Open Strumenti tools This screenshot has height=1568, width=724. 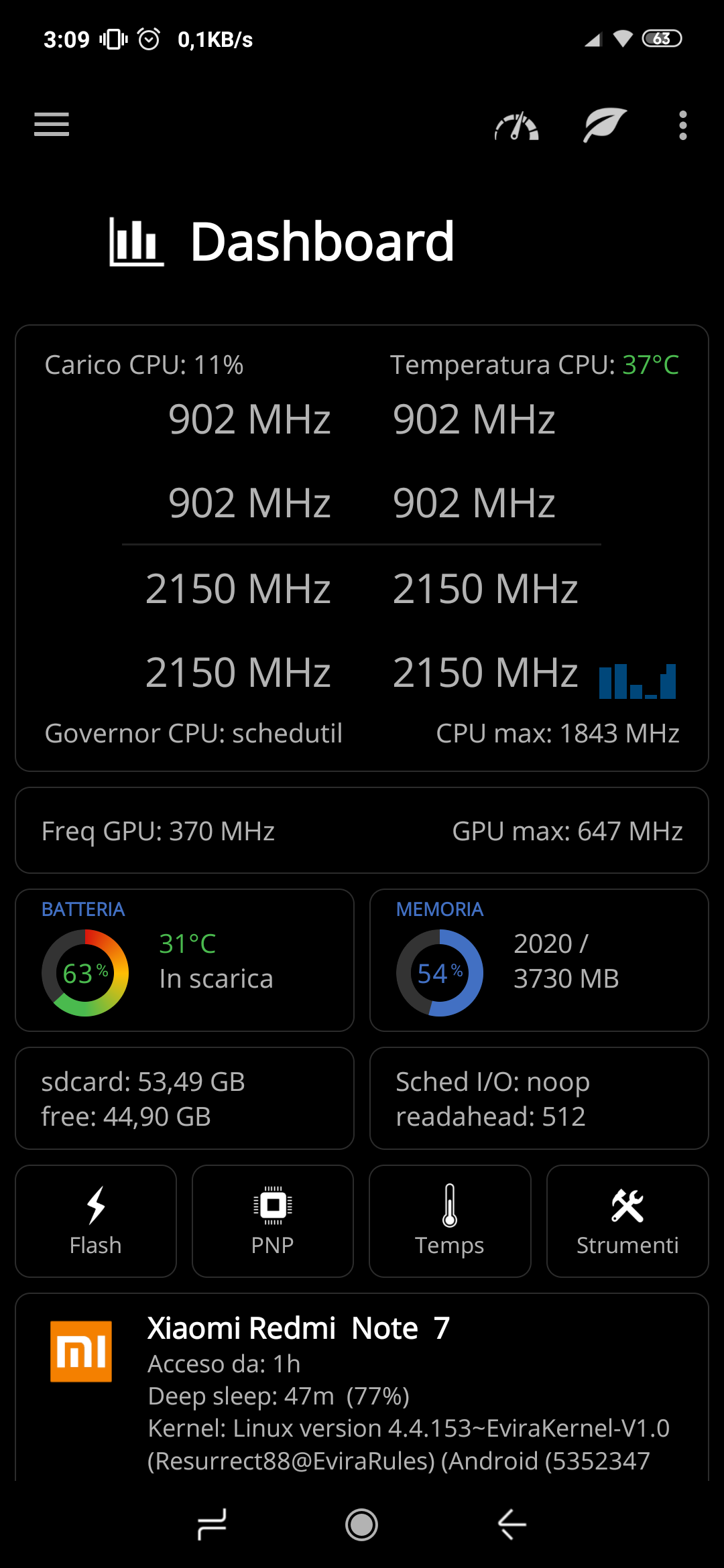click(627, 1221)
